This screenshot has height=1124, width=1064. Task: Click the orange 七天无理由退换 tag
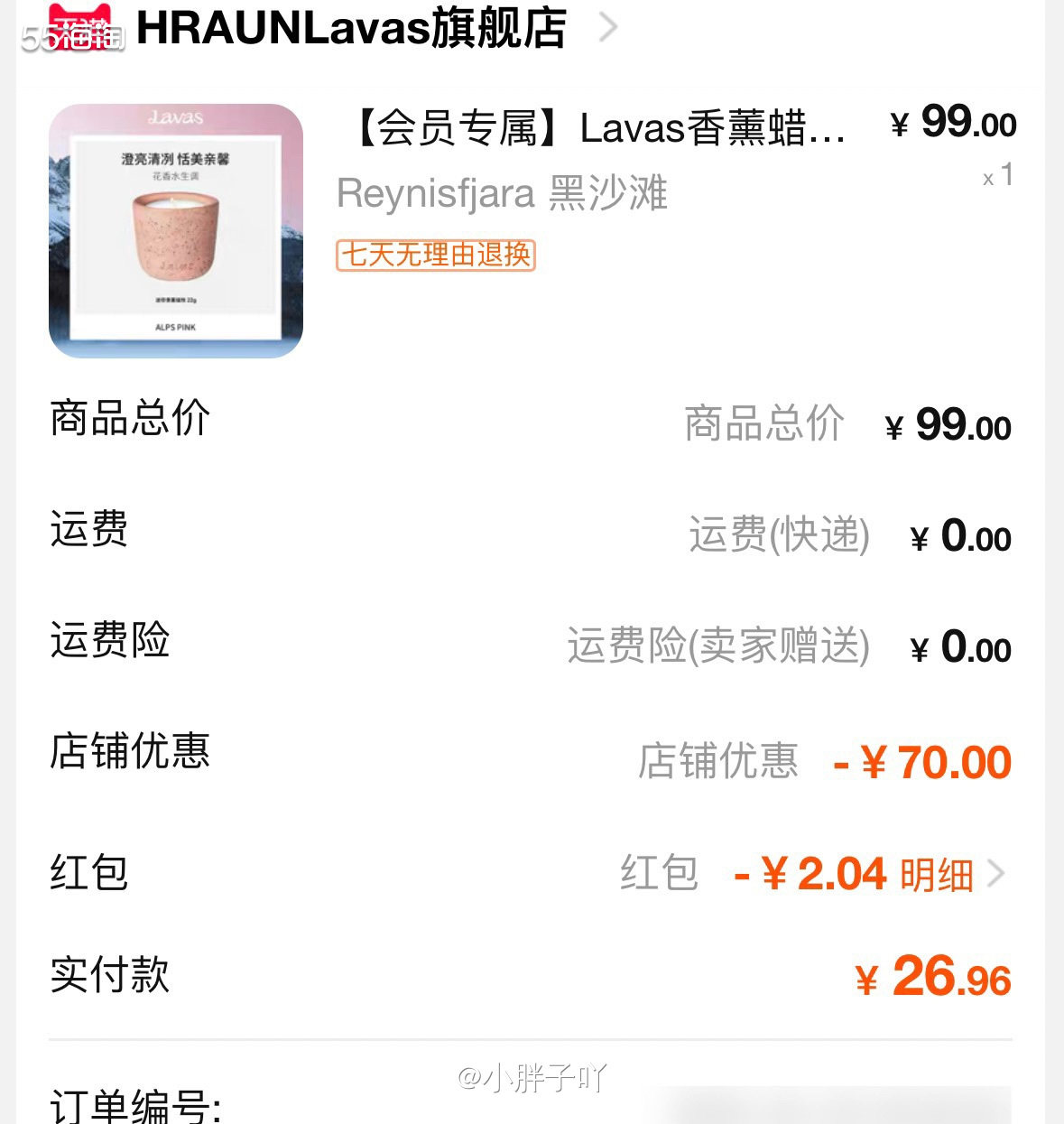[x=434, y=257]
